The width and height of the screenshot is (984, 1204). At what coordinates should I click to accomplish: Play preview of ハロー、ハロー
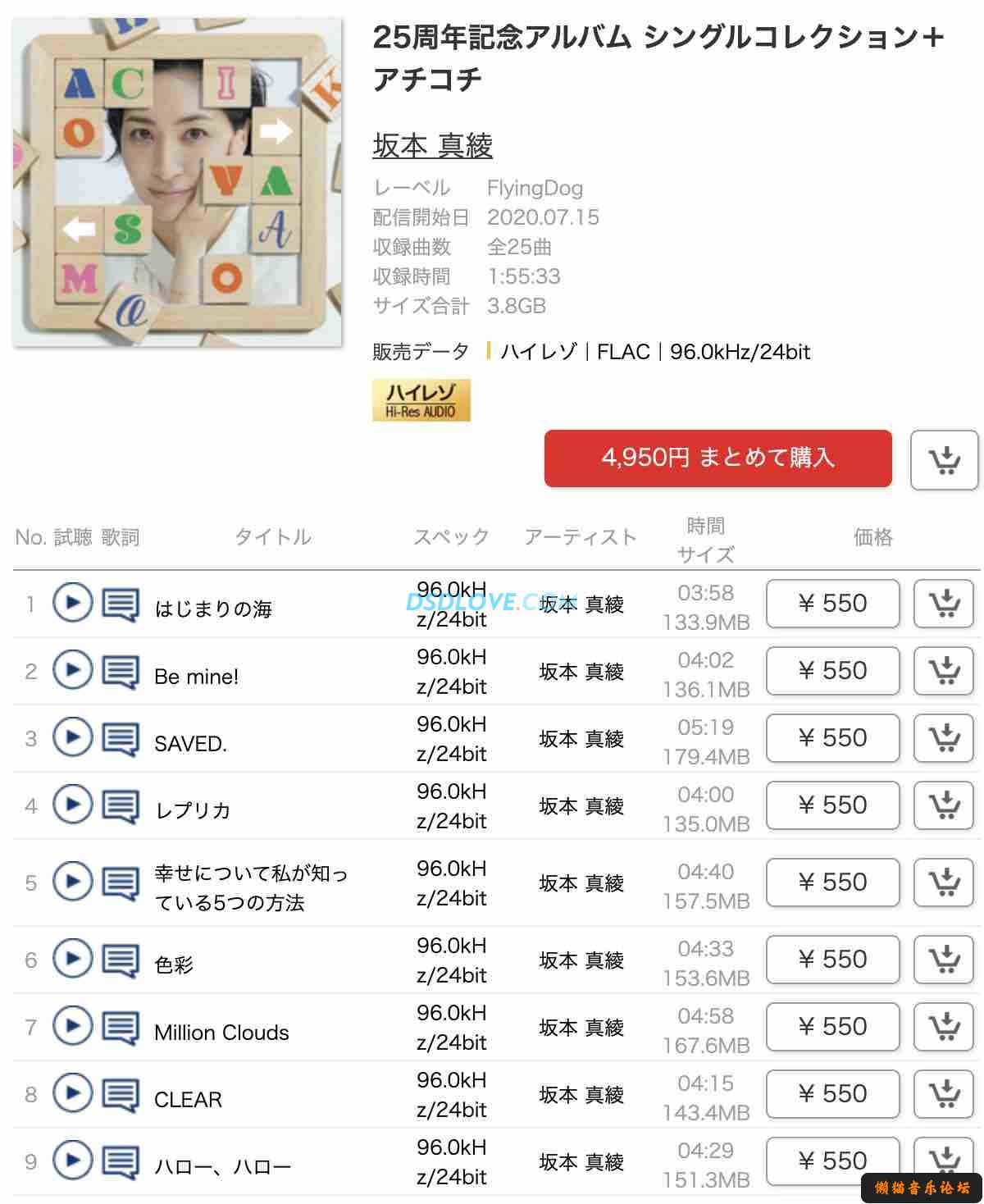[x=72, y=1161]
